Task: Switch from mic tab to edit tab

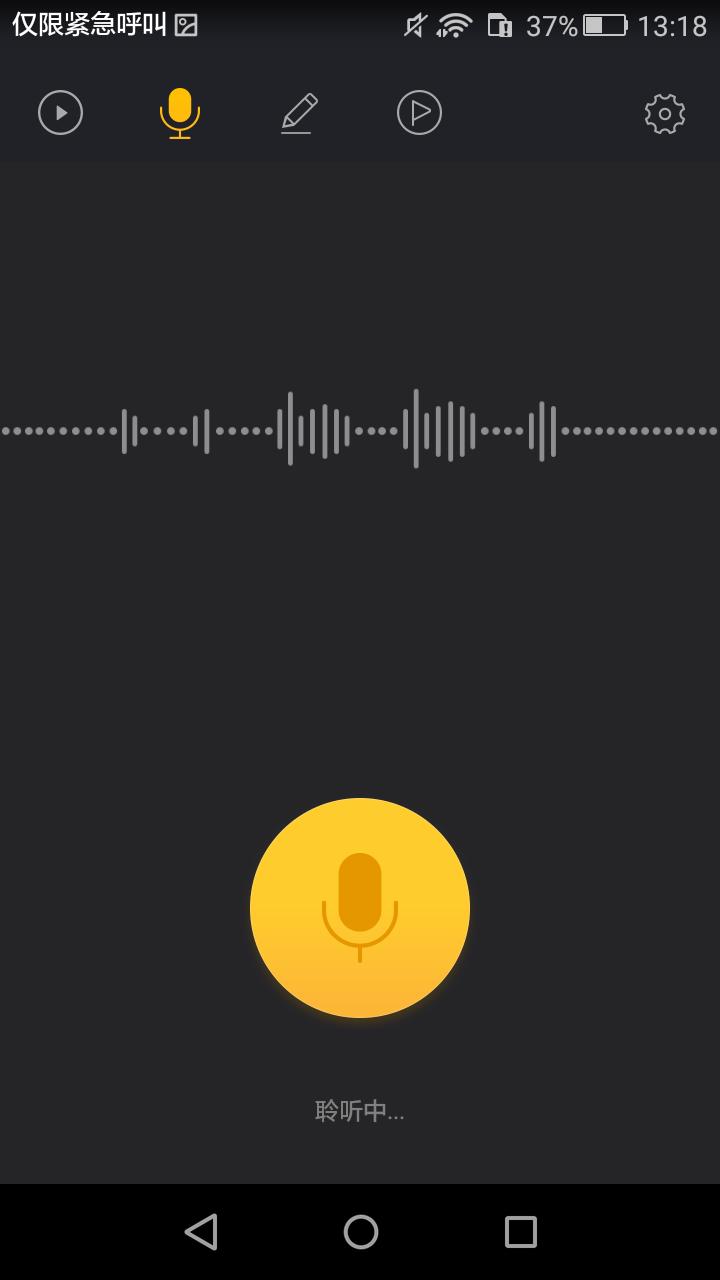Action: click(x=300, y=113)
